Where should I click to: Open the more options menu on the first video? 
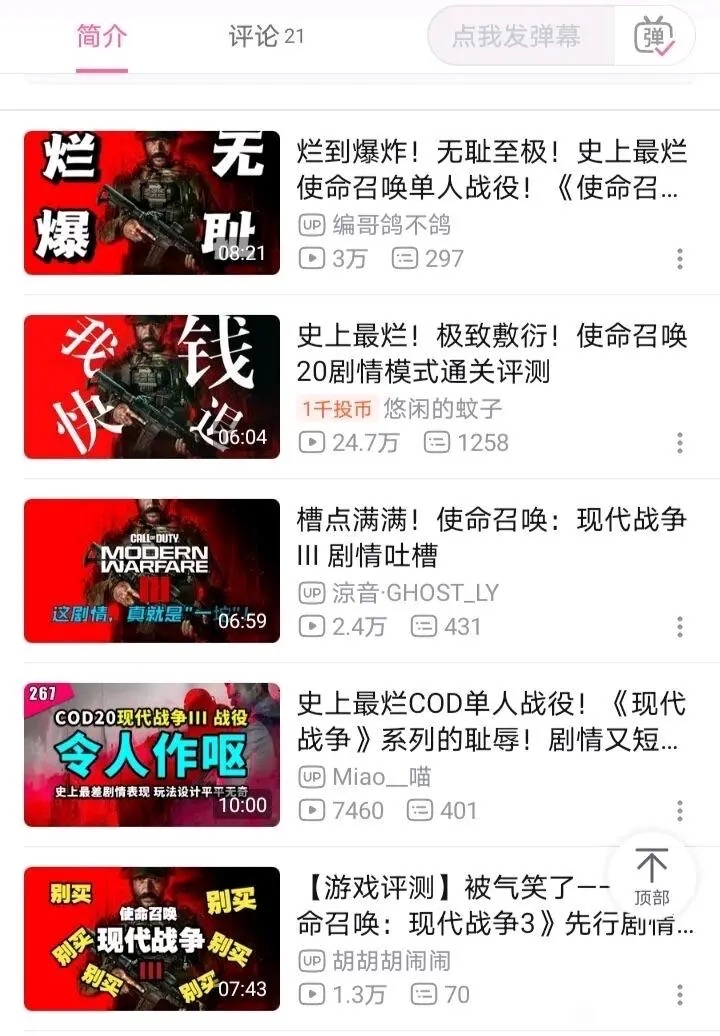coord(679,259)
